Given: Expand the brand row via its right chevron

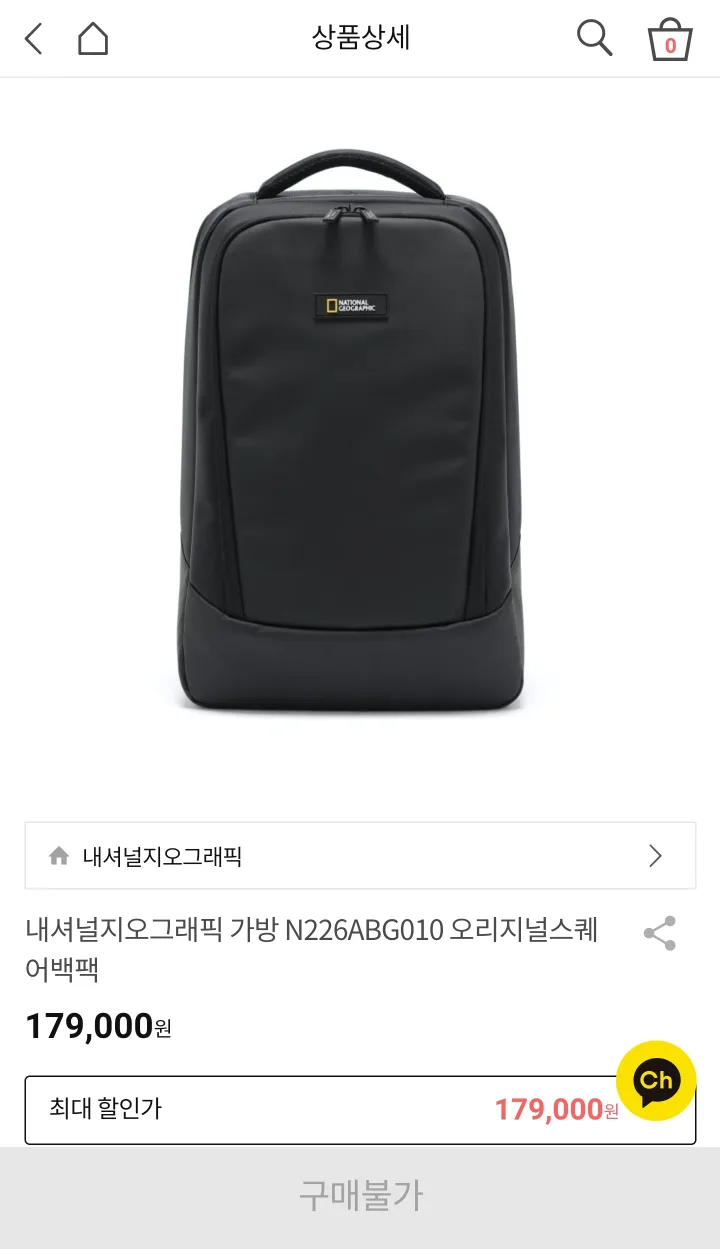Looking at the screenshot, I should coord(656,855).
